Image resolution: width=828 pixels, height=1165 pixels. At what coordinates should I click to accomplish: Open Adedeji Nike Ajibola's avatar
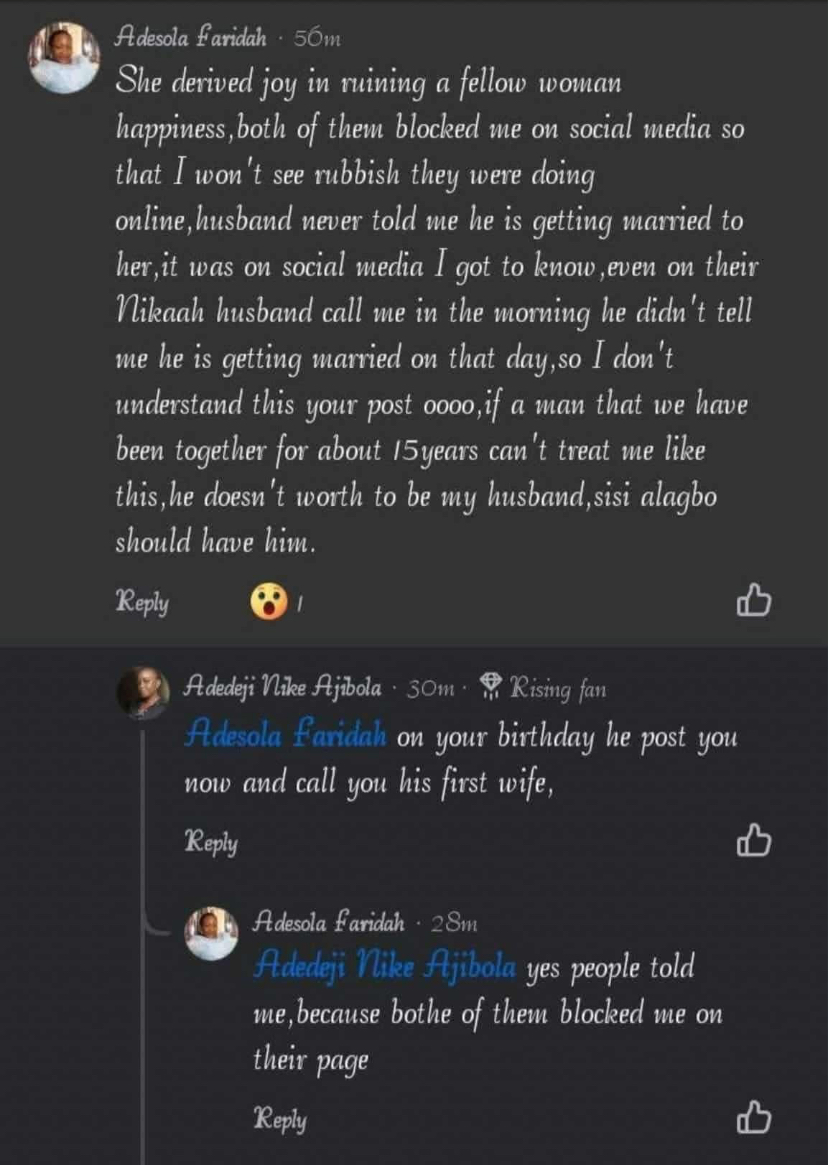pos(144,693)
